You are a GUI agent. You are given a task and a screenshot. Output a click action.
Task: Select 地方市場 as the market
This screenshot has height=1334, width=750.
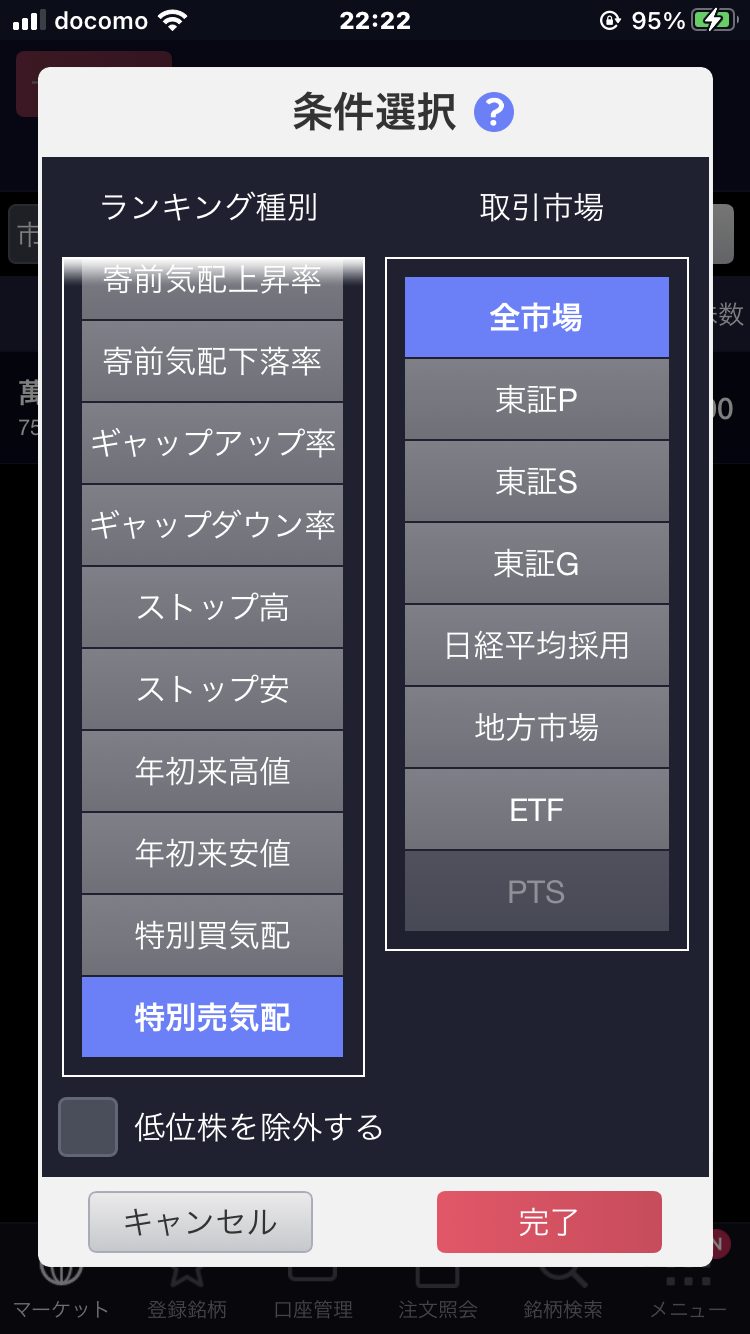(x=536, y=728)
